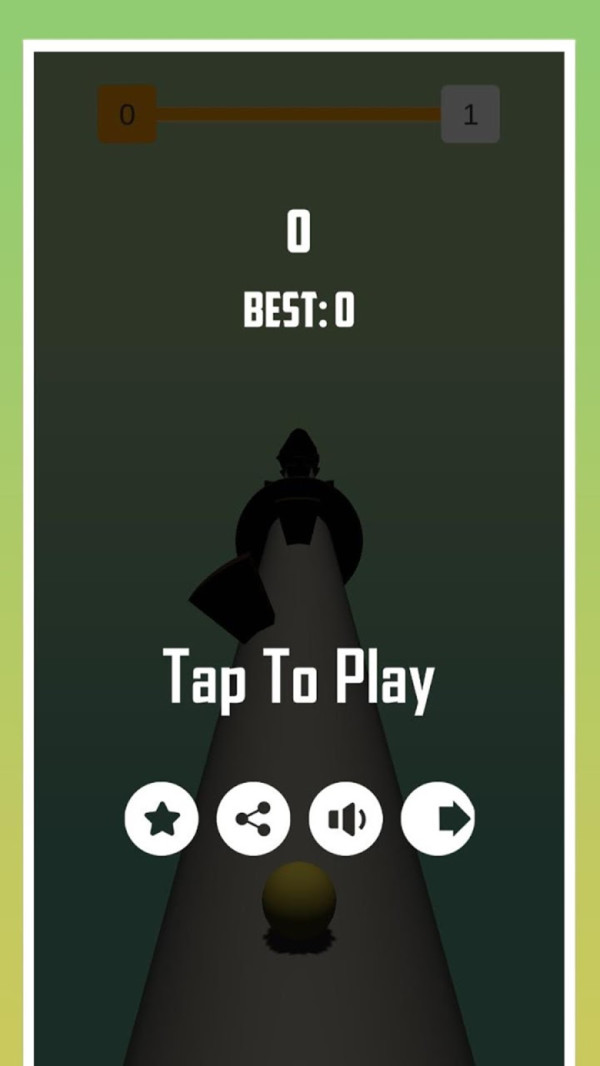Rate the game with the star icon
The width and height of the screenshot is (600, 1066).
(x=161, y=819)
